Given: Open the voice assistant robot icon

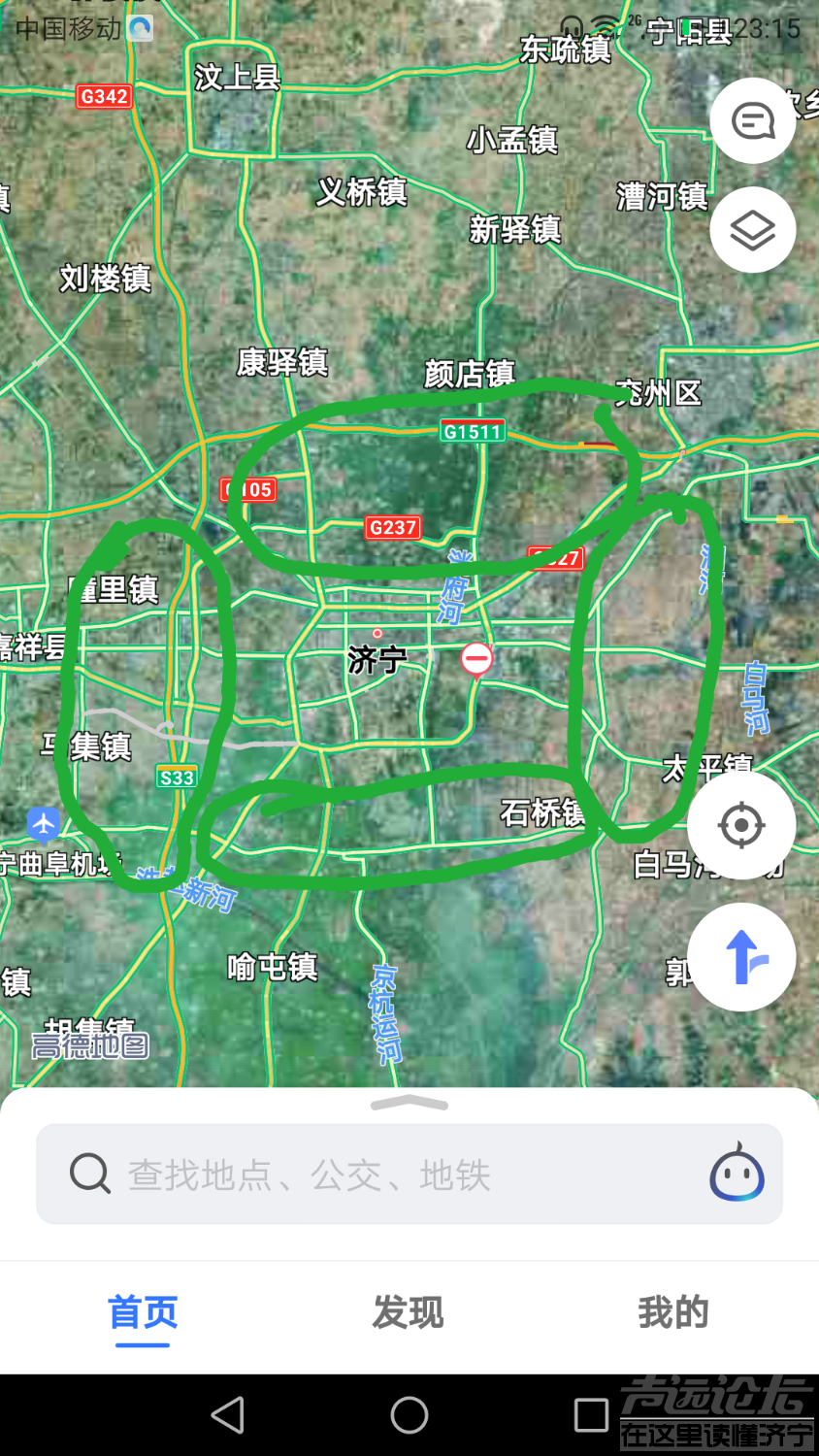Looking at the screenshot, I should [737, 1174].
